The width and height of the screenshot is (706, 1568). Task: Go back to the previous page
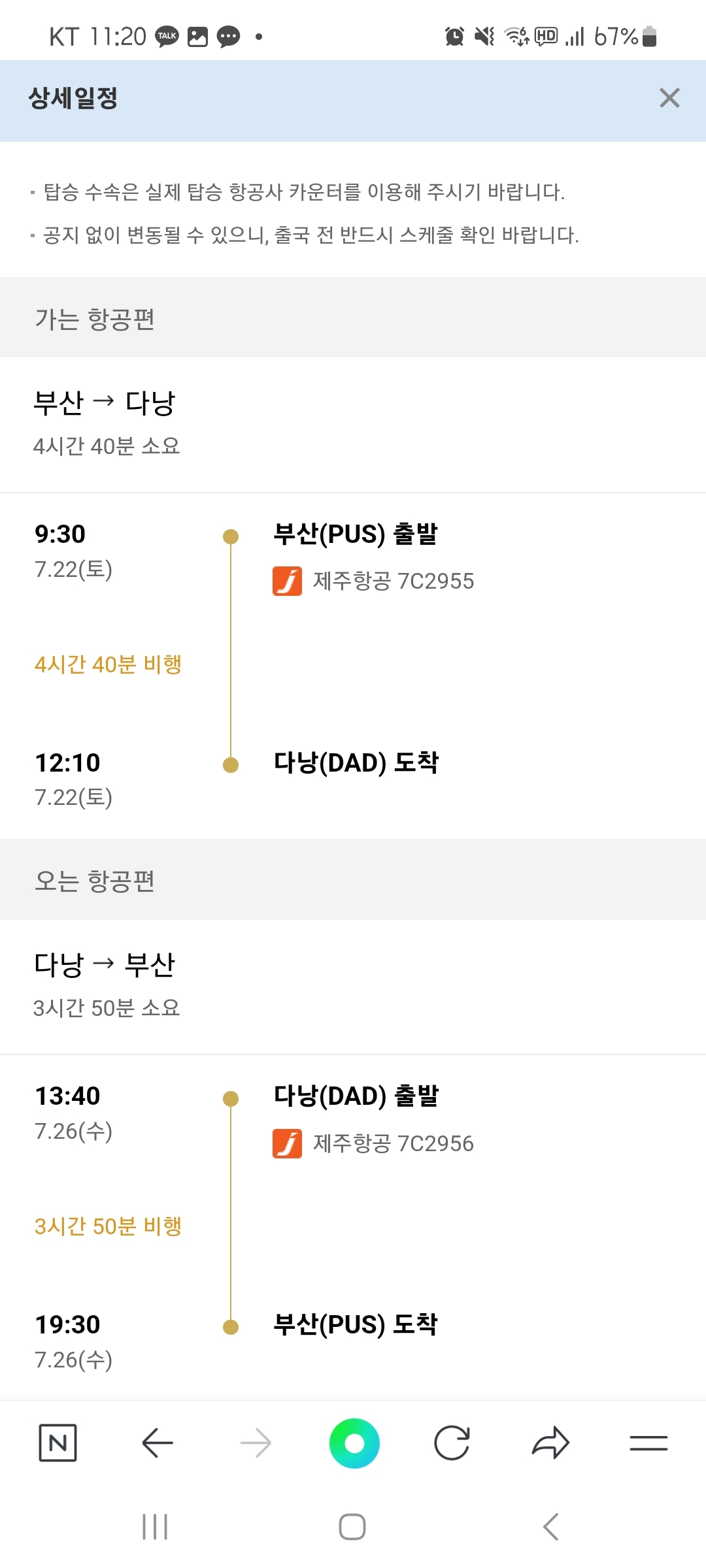click(157, 1443)
